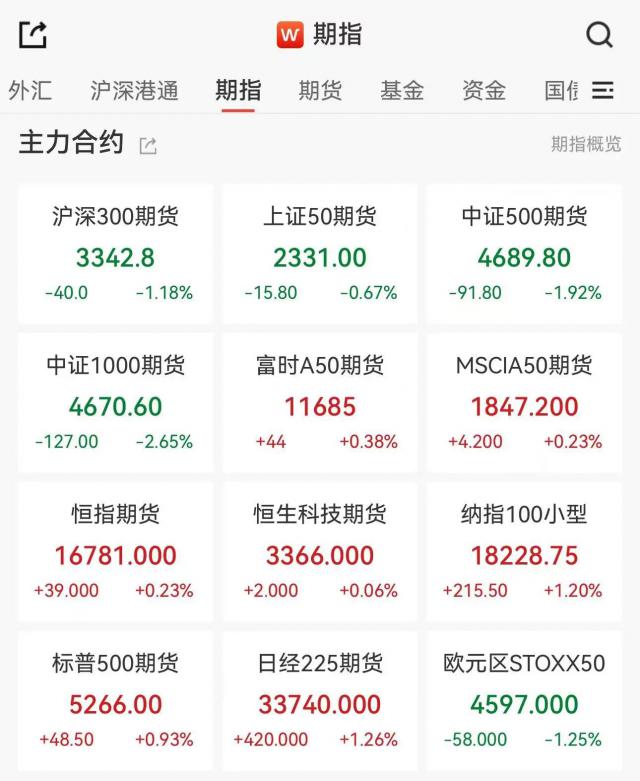Open 期指概览 overview link
The height and width of the screenshot is (781, 640).
coord(586,144)
